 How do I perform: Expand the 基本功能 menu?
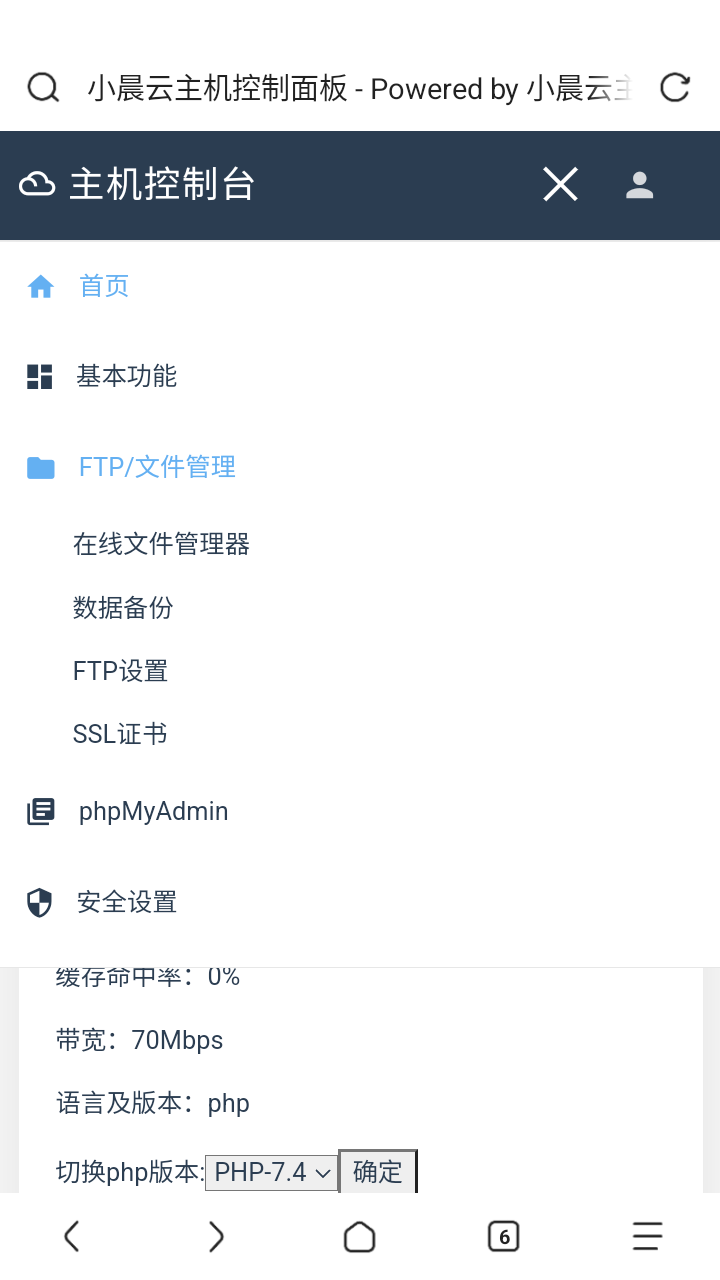point(126,377)
